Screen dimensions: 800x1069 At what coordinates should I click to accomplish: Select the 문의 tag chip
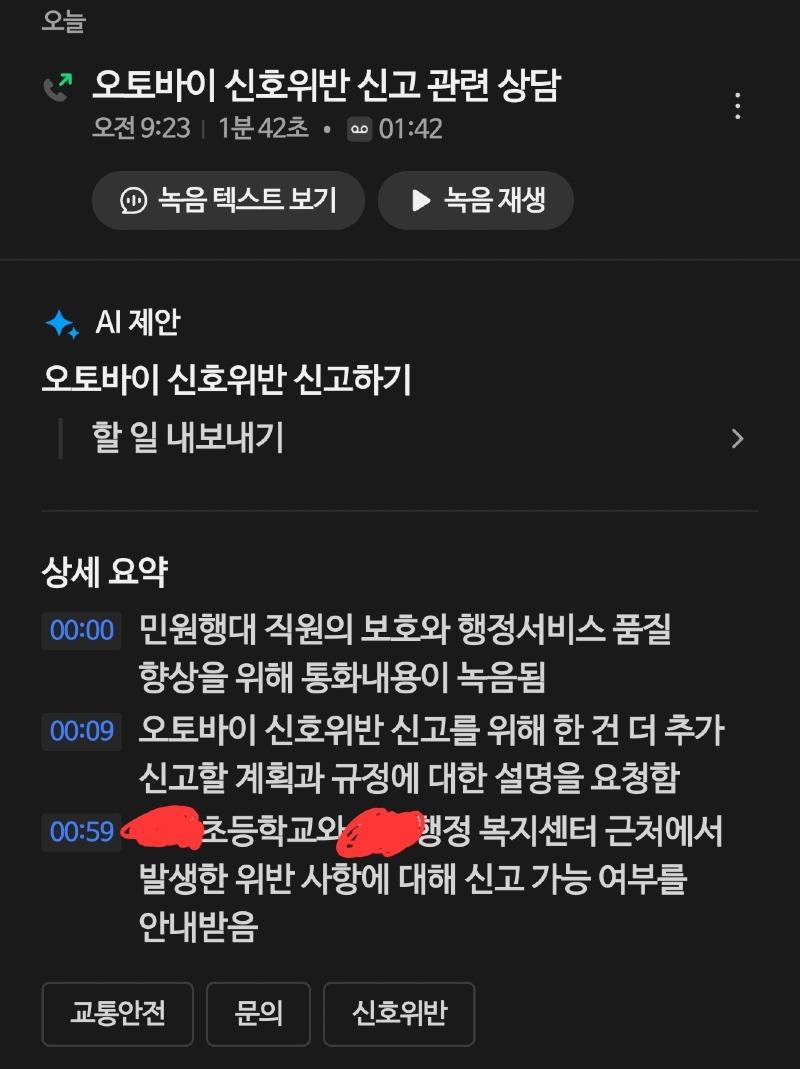click(258, 1014)
